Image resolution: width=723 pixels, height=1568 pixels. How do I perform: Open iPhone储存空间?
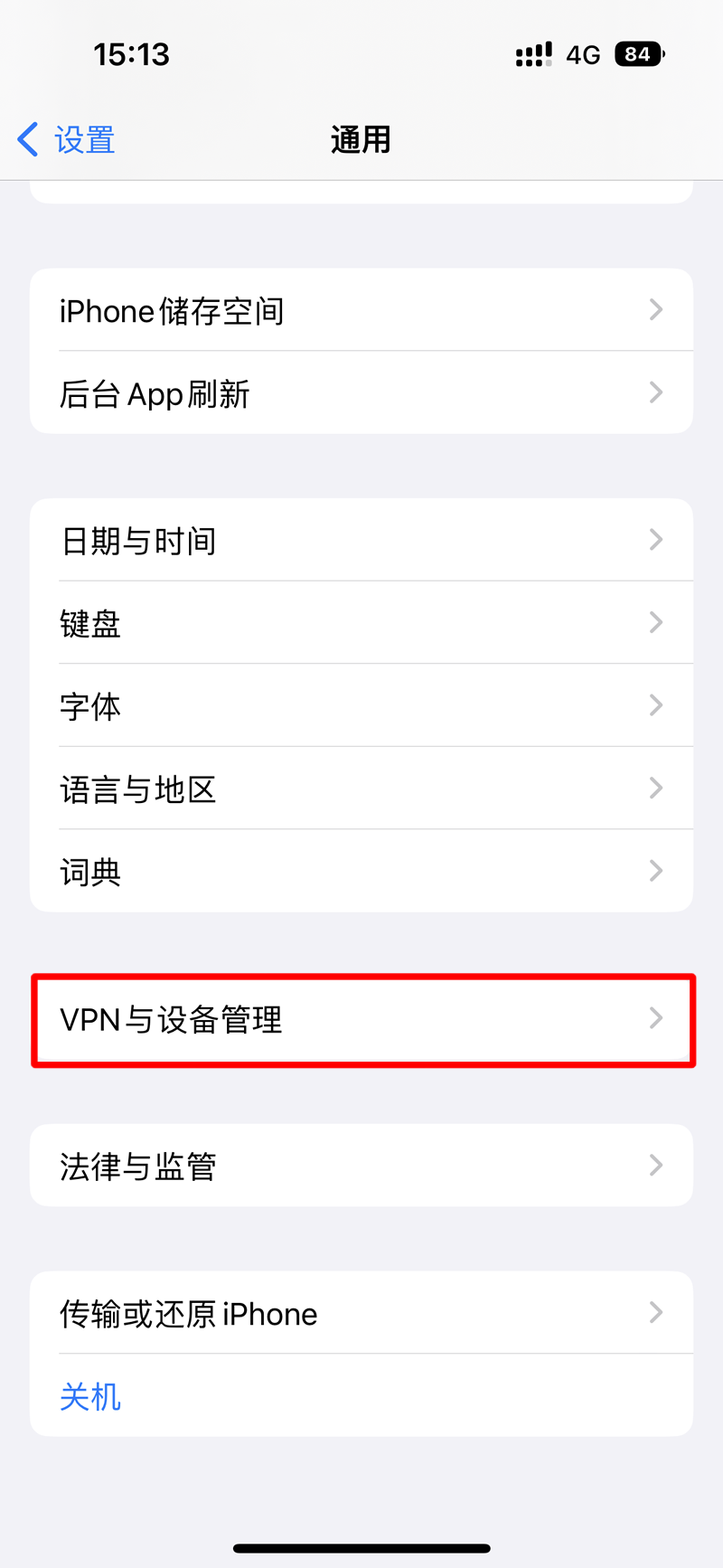point(361,310)
